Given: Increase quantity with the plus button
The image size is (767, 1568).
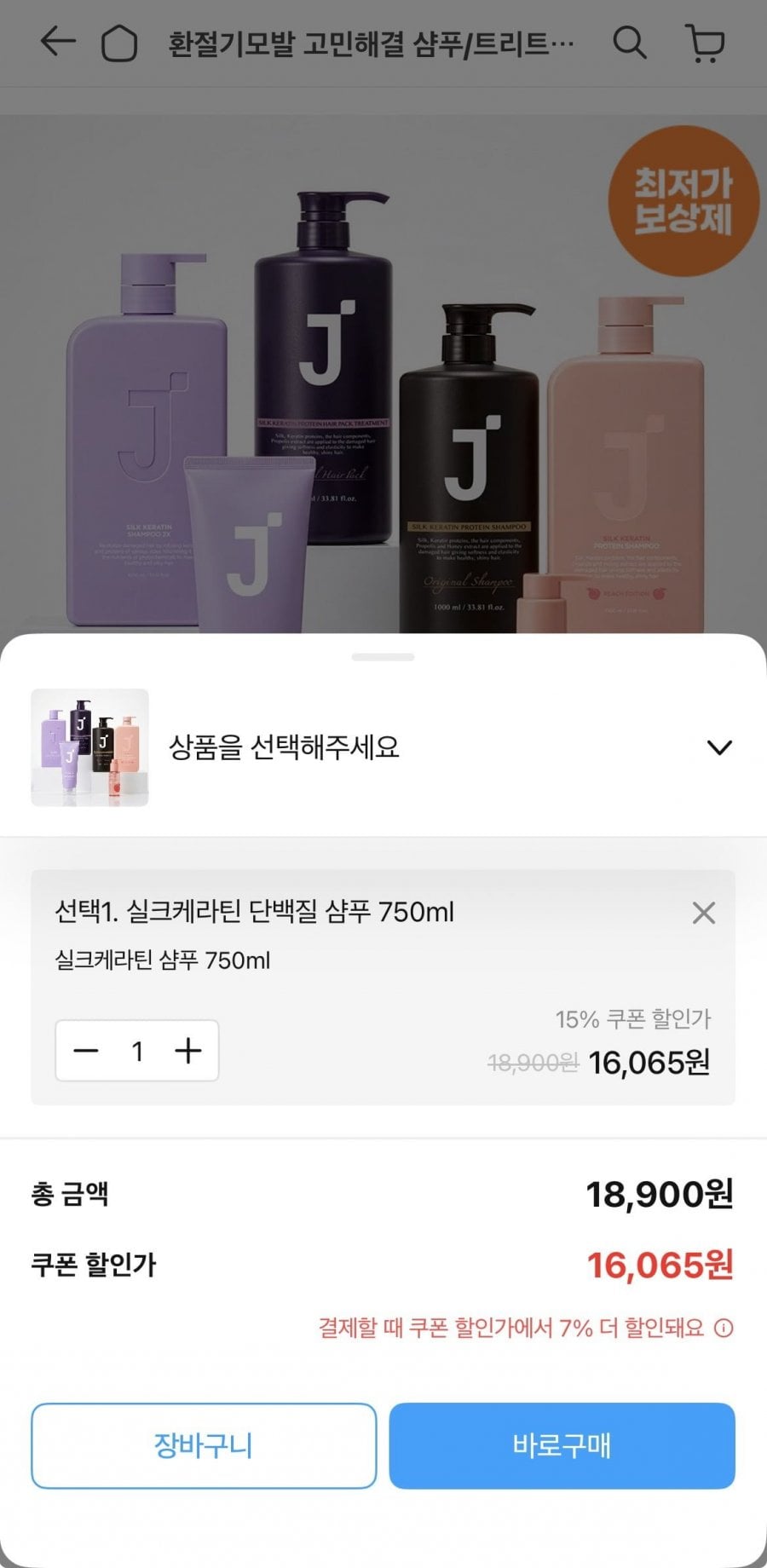Looking at the screenshot, I should [188, 1051].
